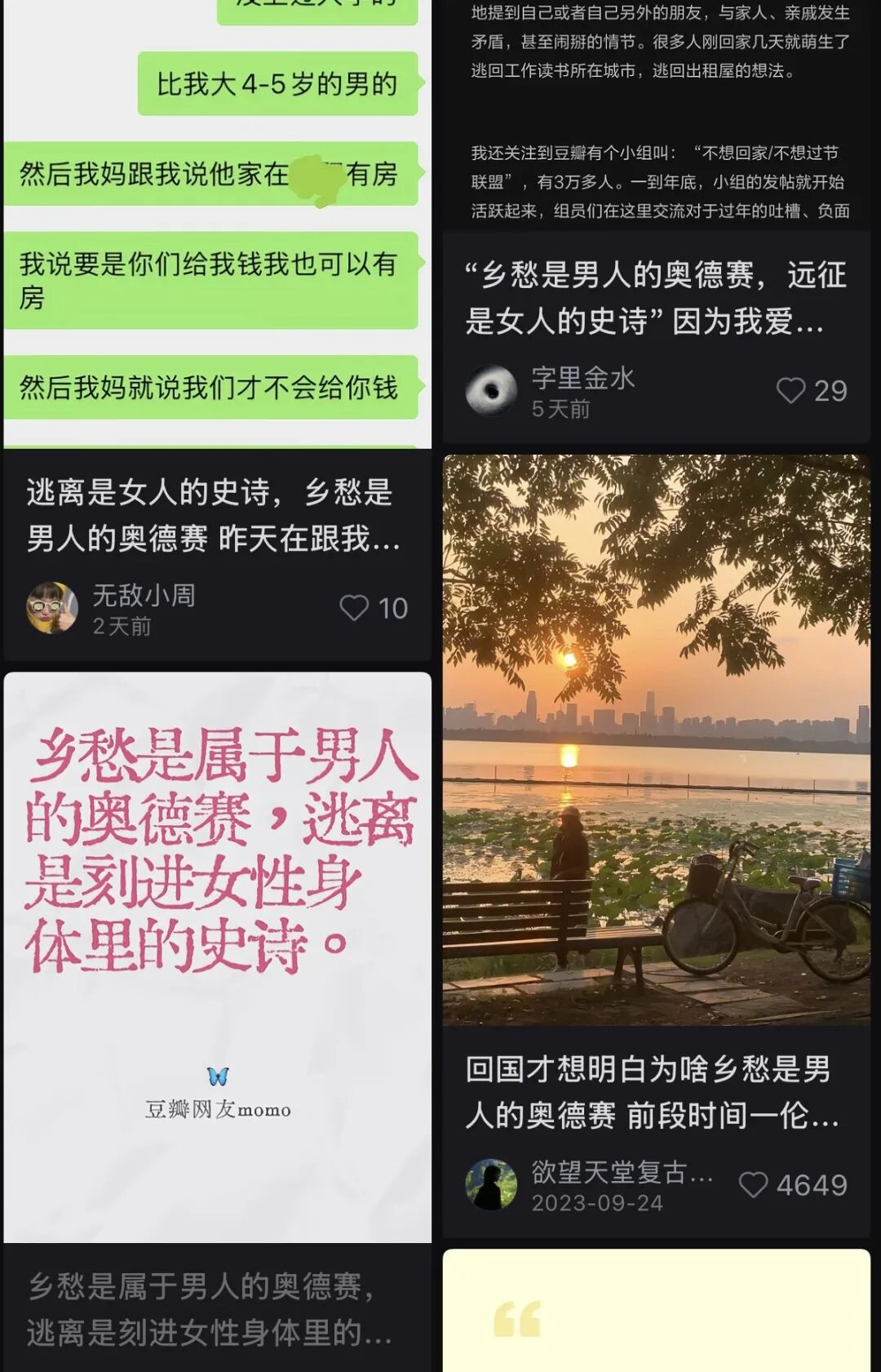
Task: Like the post by 欲望天堂复古
Action: click(753, 1184)
